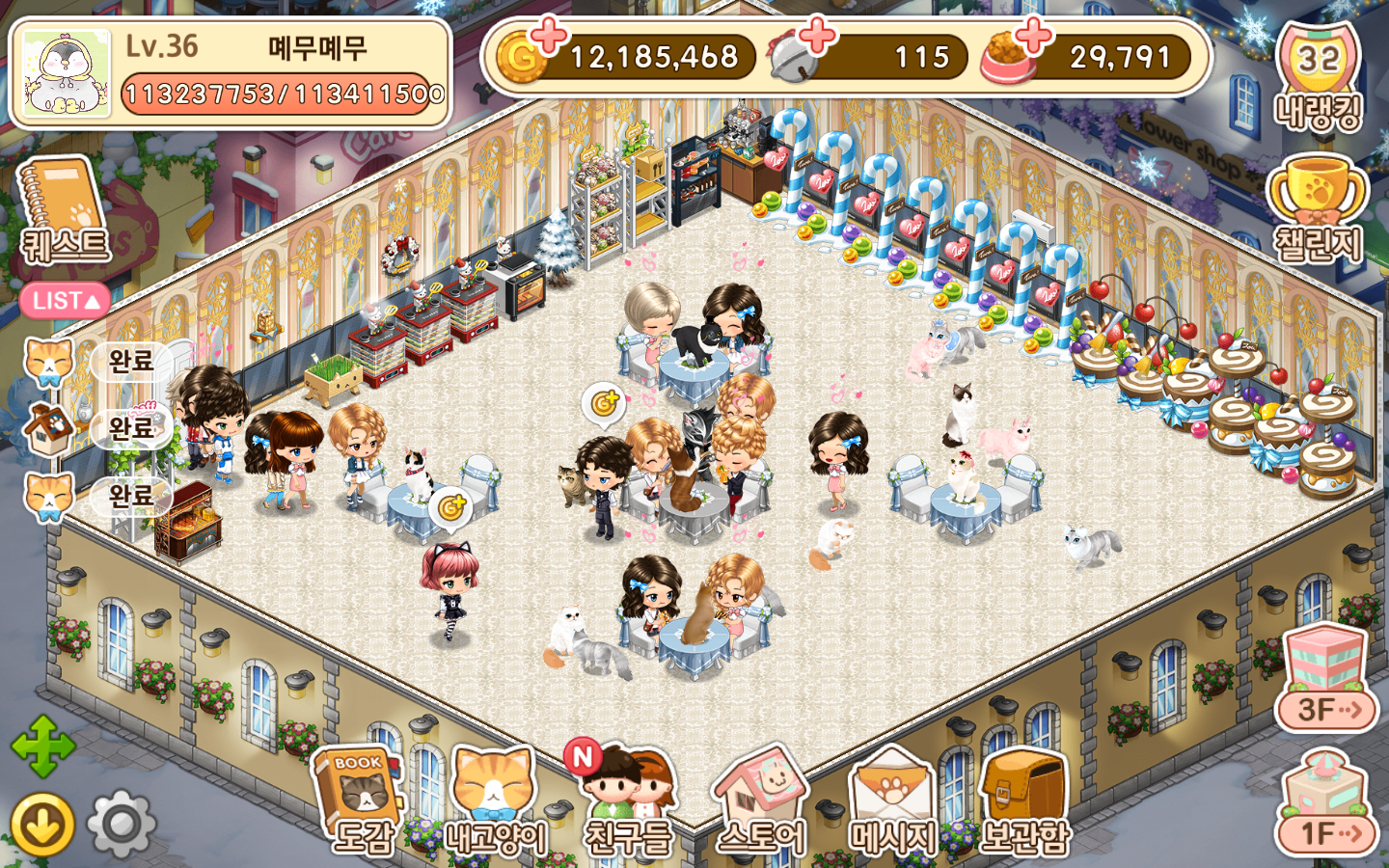Open the 보관함 storage bag
Screen dimensions: 1389x868
tap(1023, 800)
